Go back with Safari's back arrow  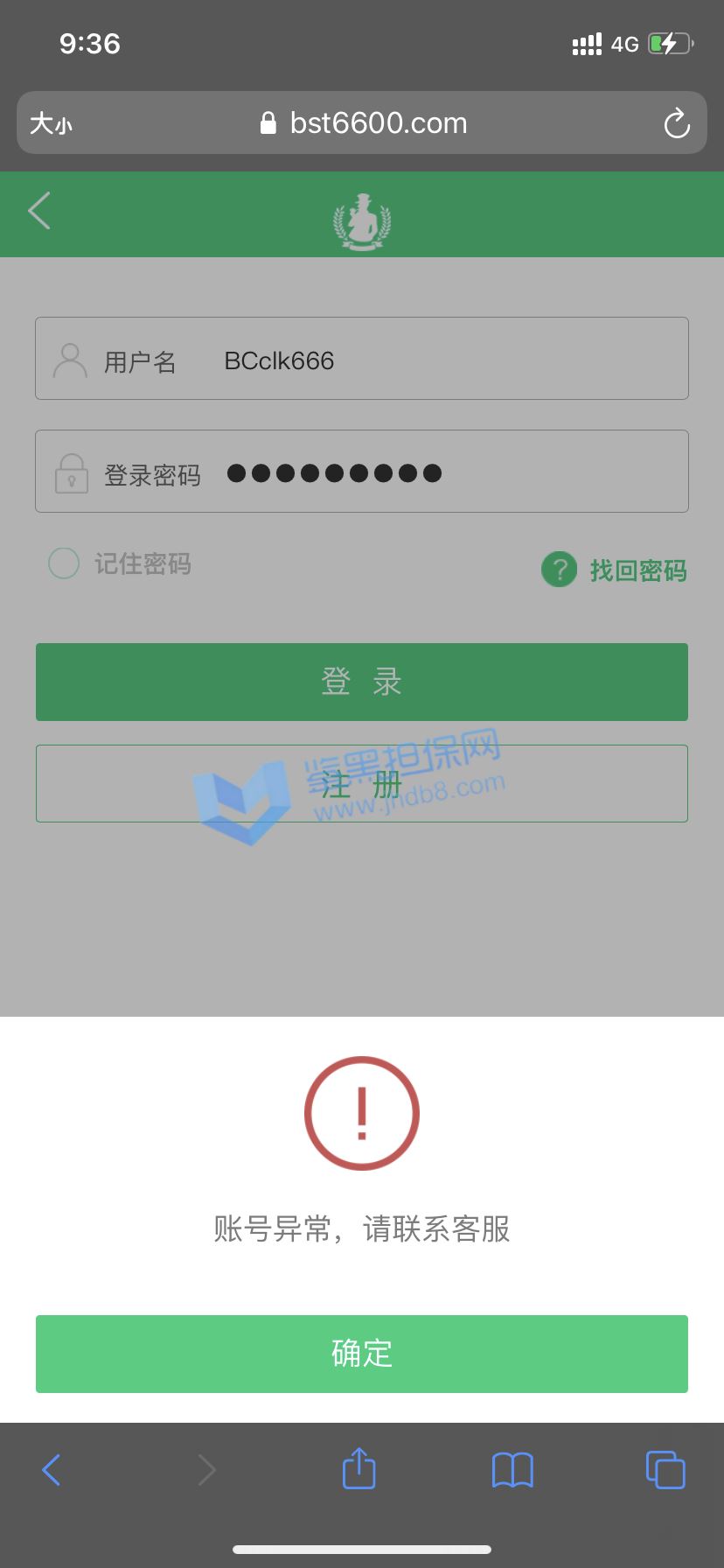click(x=52, y=1470)
